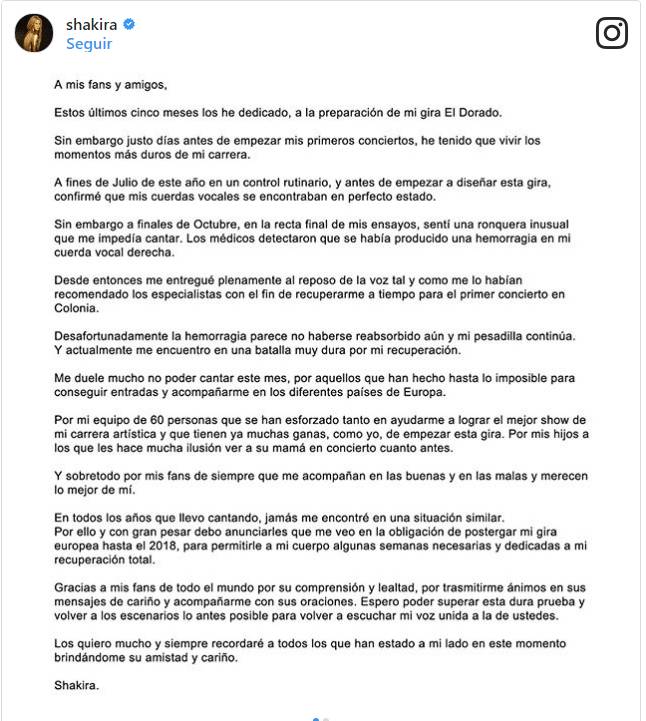Viewport: 646px width, 721px height.
Task: Tap Seguir to follow Shakira
Action: click(x=89, y=44)
